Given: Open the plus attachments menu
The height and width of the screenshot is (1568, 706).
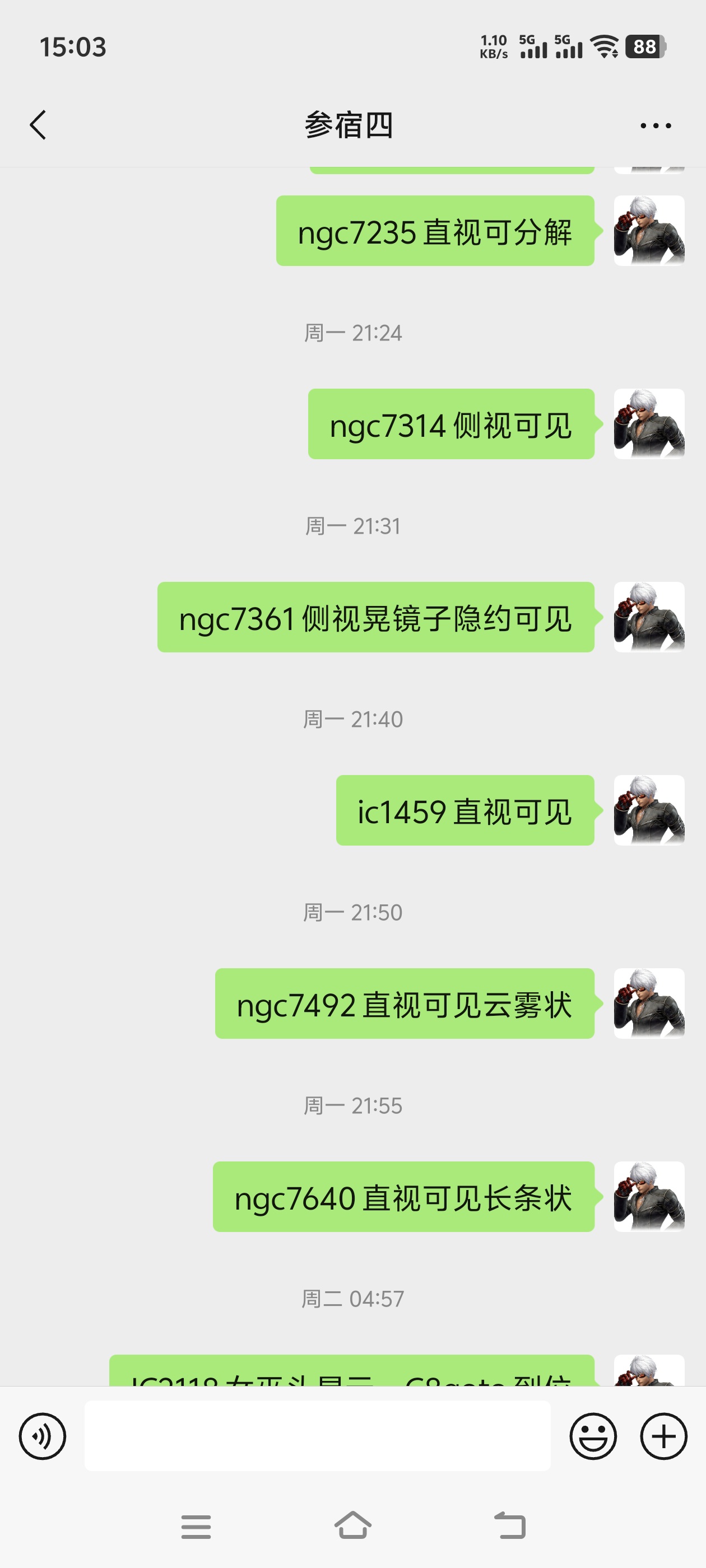Looking at the screenshot, I should pos(663,1436).
